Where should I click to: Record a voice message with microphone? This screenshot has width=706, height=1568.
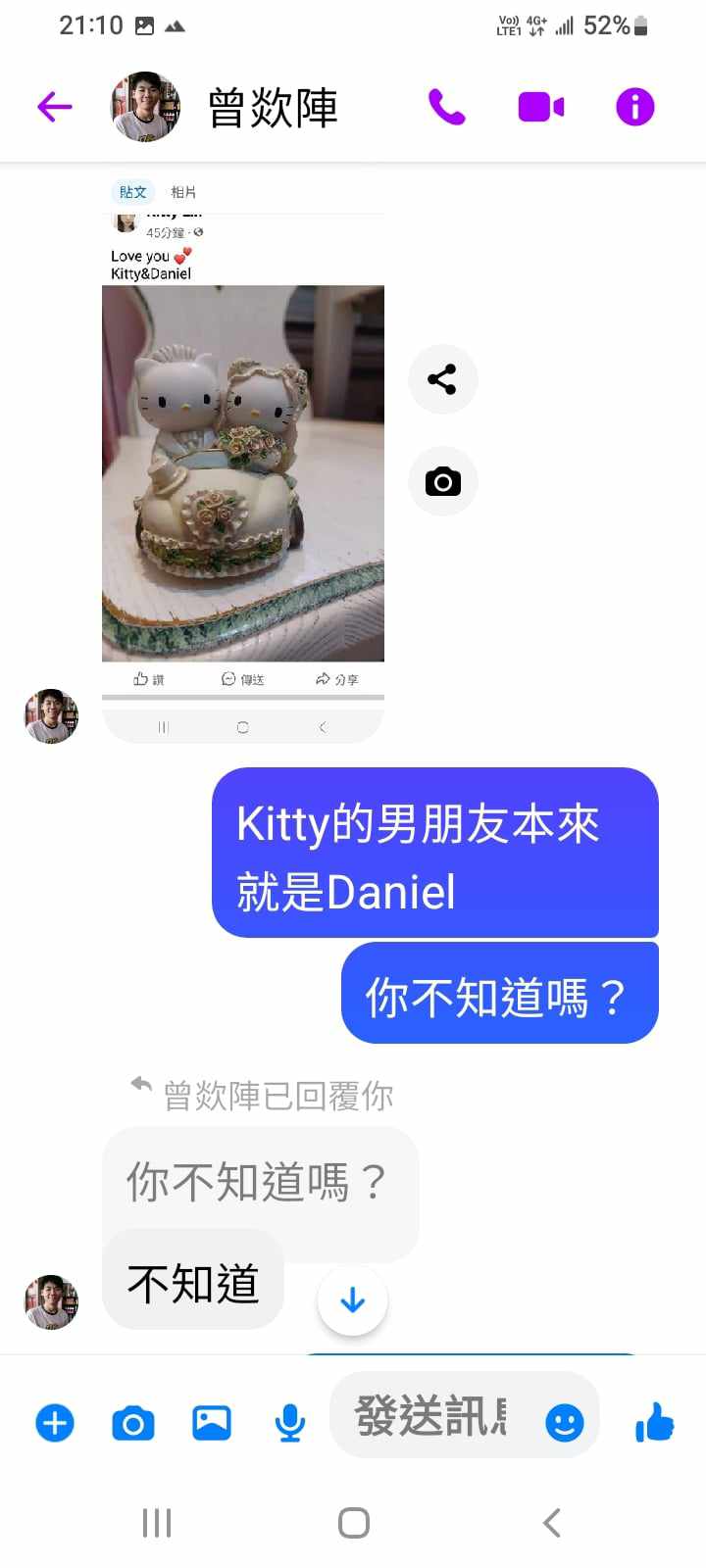pos(289,1422)
